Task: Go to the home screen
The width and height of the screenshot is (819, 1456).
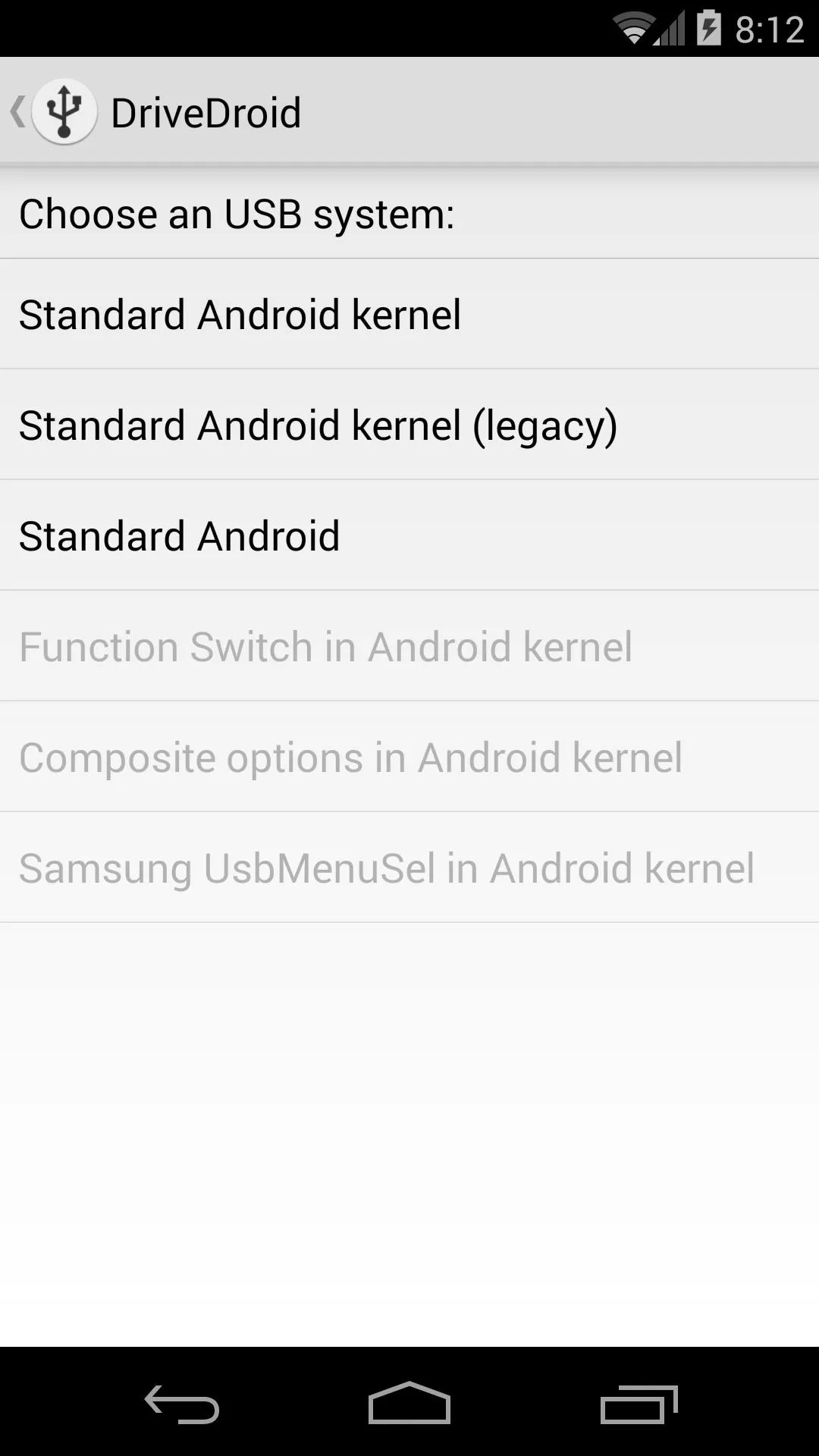Action: (x=409, y=1403)
